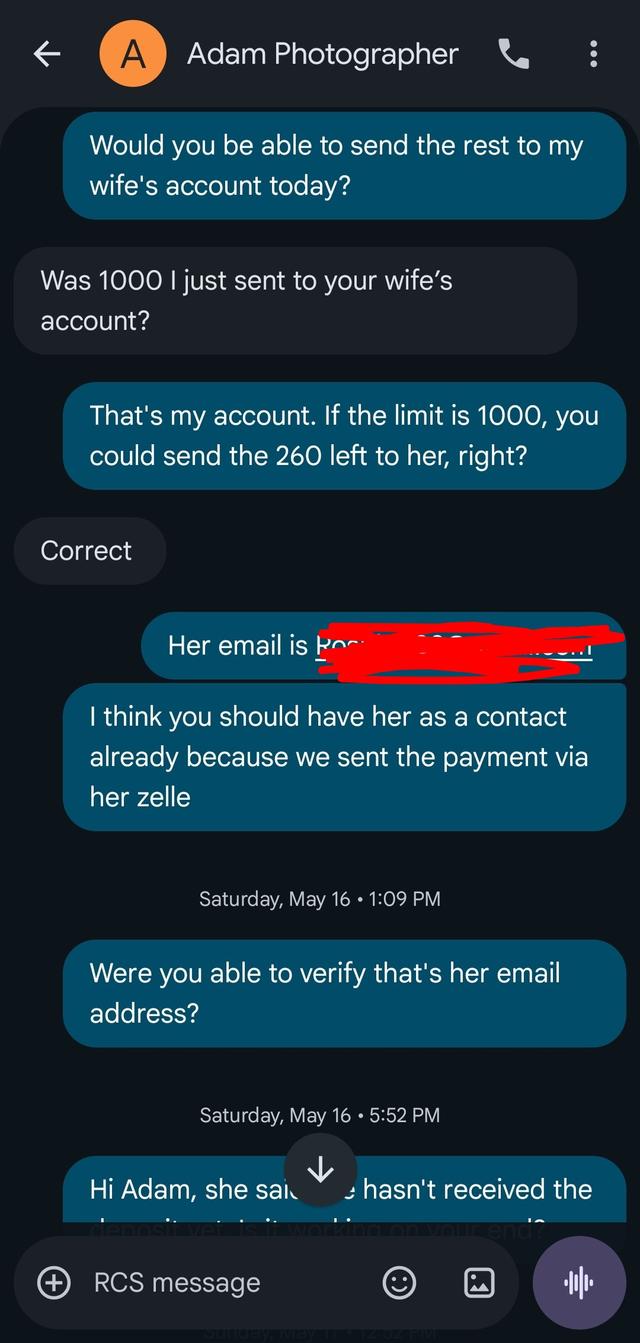
Task: Open the redacted email link
Action: [x=455, y=646]
